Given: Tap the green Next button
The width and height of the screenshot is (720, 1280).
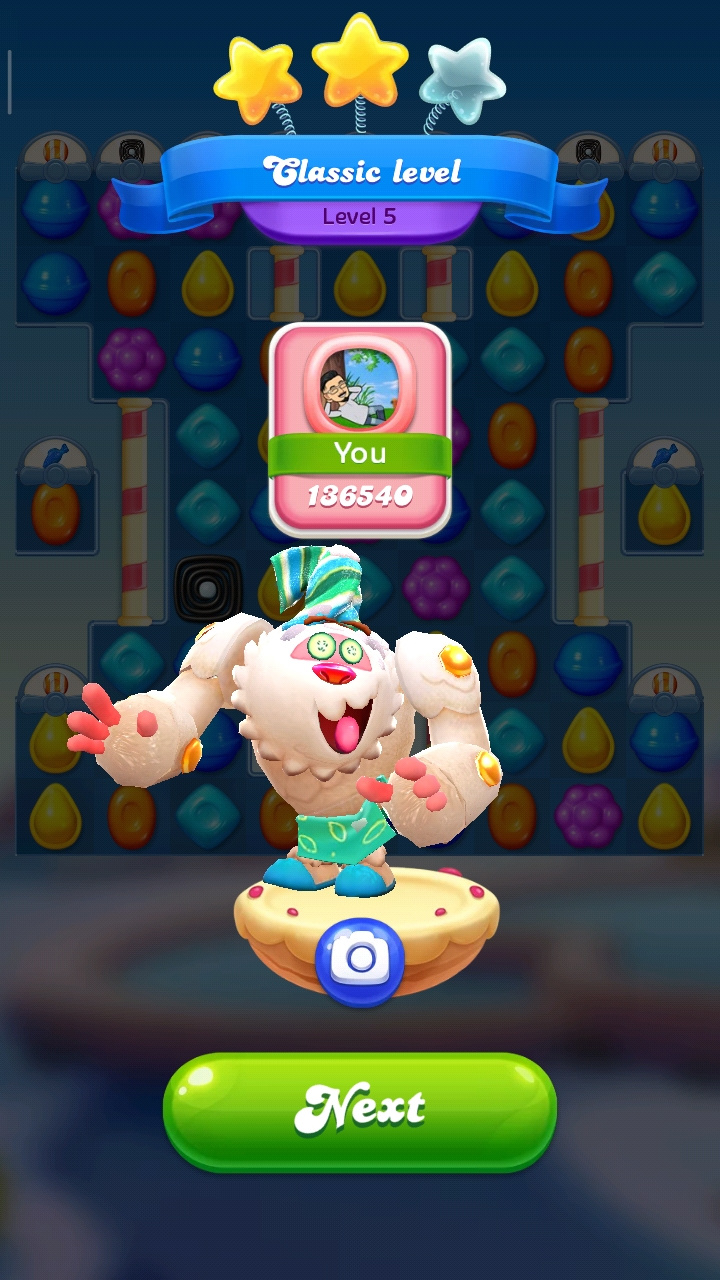Looking at the screenshot, I should [360, 1109].
